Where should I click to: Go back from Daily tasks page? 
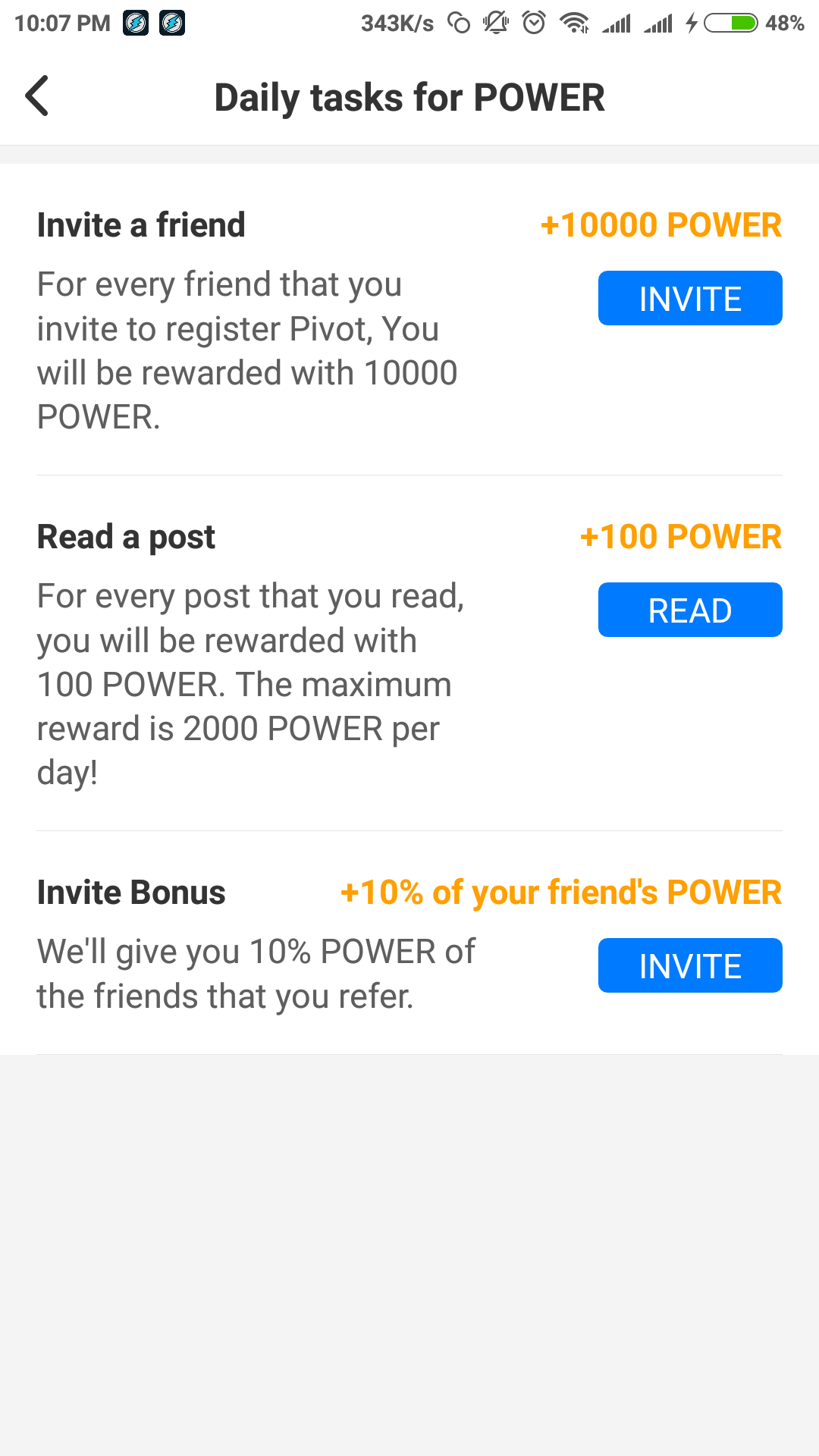(37, 96)
